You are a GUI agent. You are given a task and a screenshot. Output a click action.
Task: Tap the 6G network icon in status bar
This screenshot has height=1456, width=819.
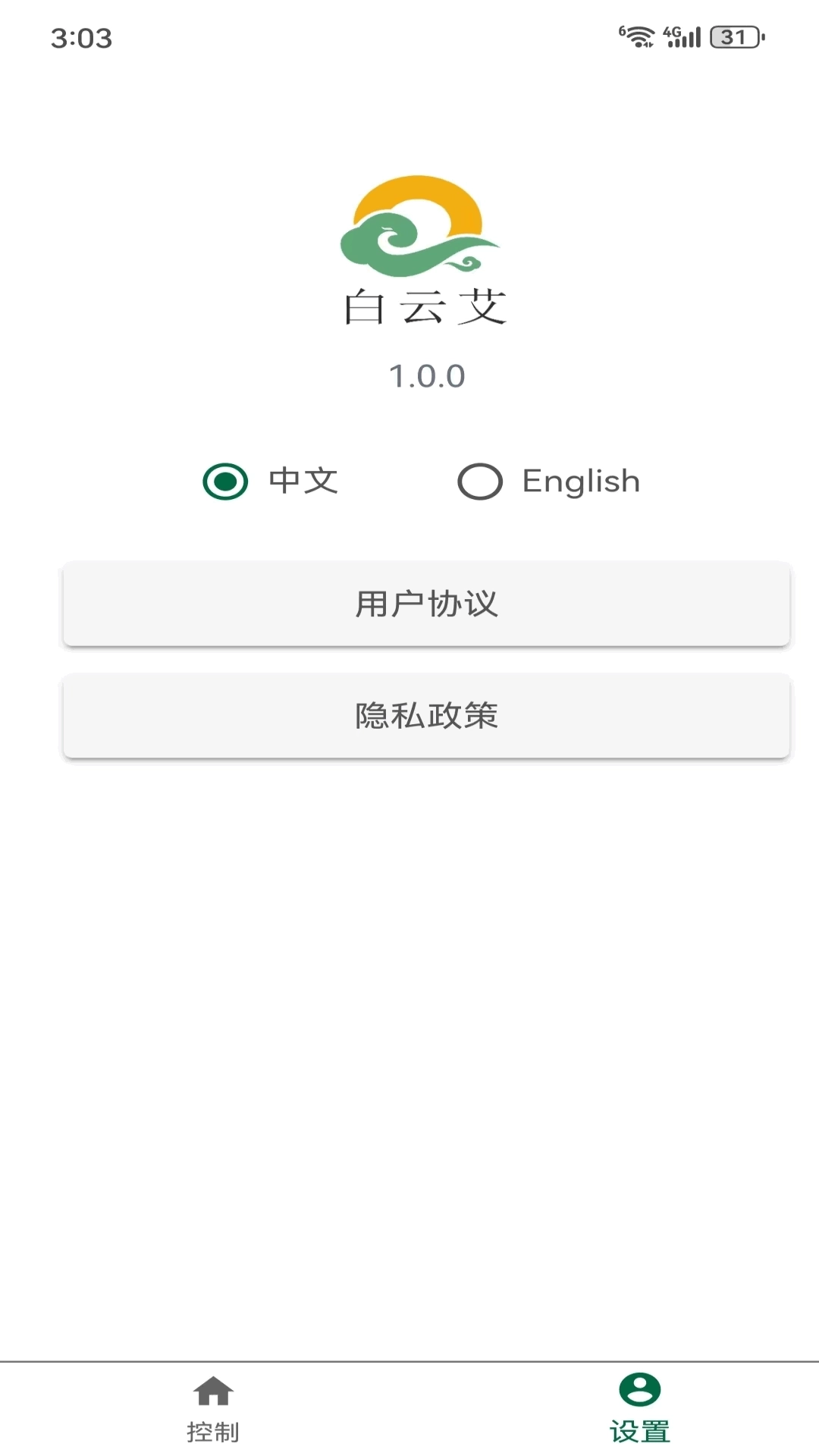click(x=623, y=29)
